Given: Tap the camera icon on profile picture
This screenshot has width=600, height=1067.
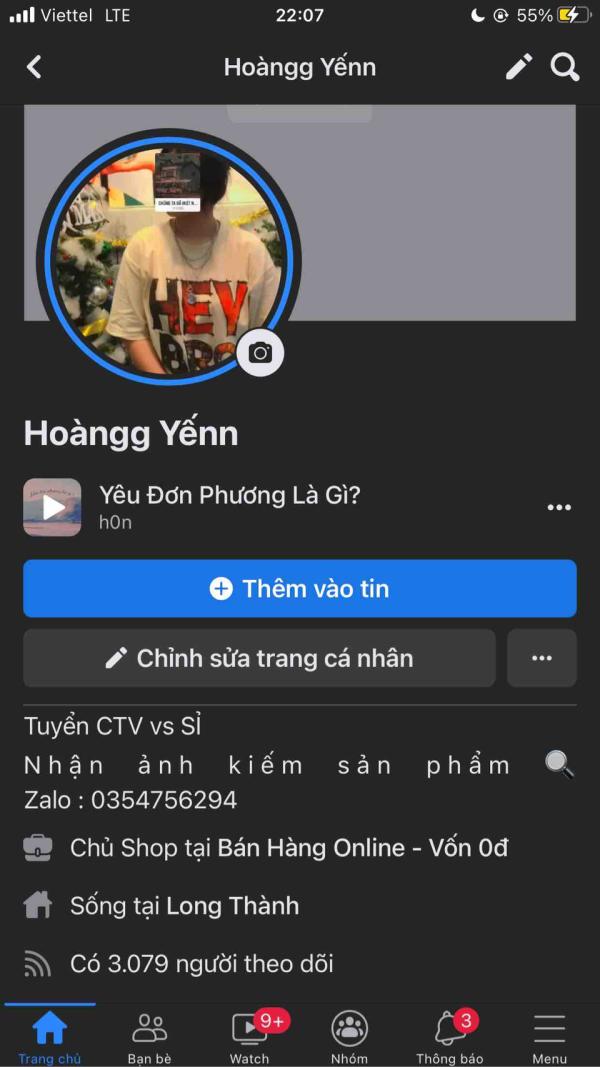Looking at the screenshot, I should 260,352.
